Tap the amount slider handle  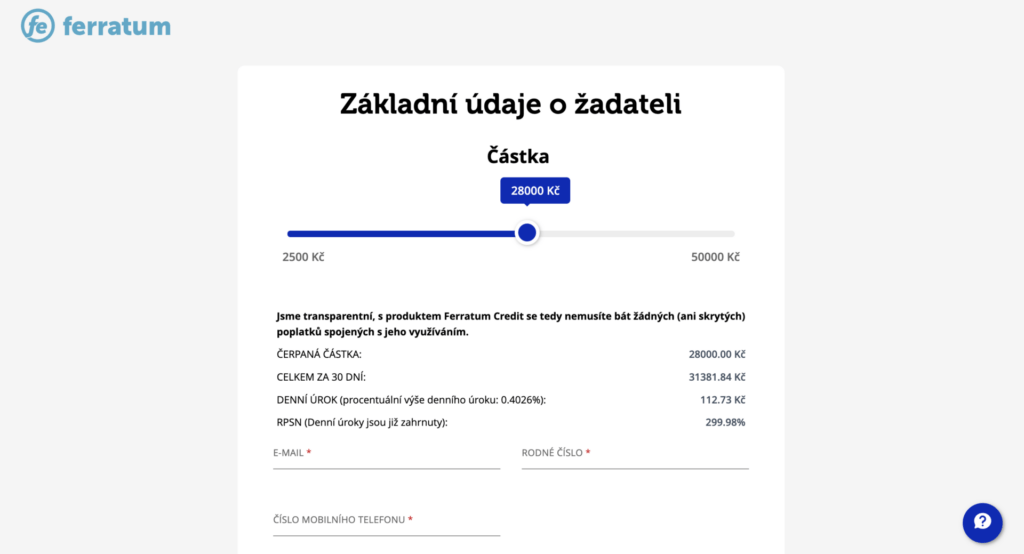527,233
